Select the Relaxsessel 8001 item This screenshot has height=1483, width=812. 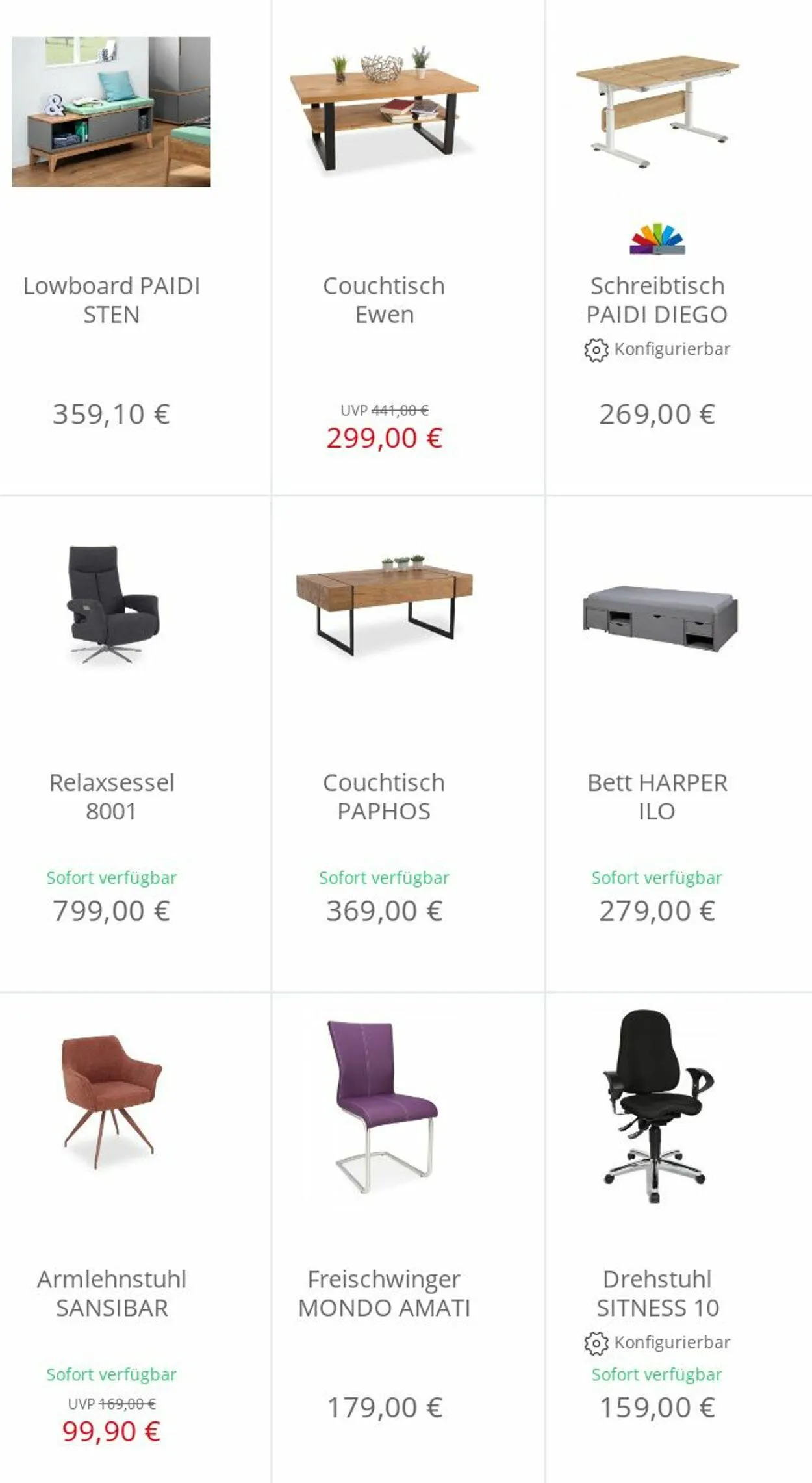(x=111, y=796)
